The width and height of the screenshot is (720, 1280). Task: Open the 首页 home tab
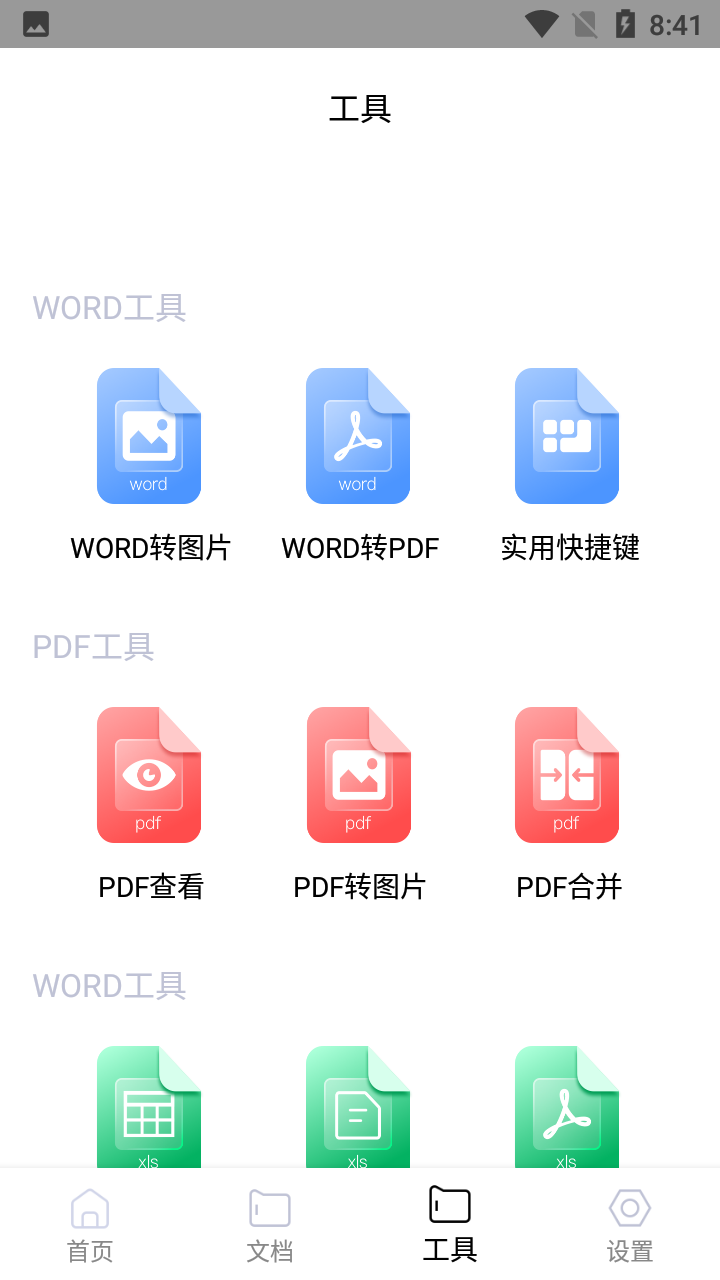point(90,1222)
